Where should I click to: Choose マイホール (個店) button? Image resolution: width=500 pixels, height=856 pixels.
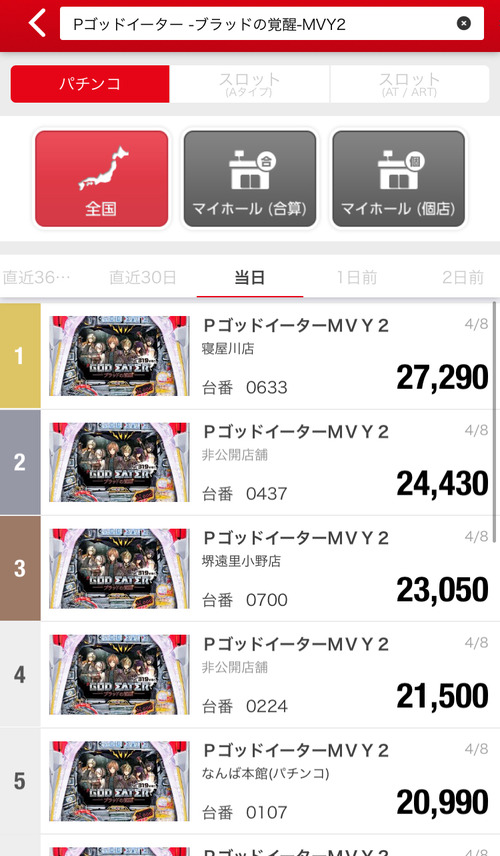398,179
